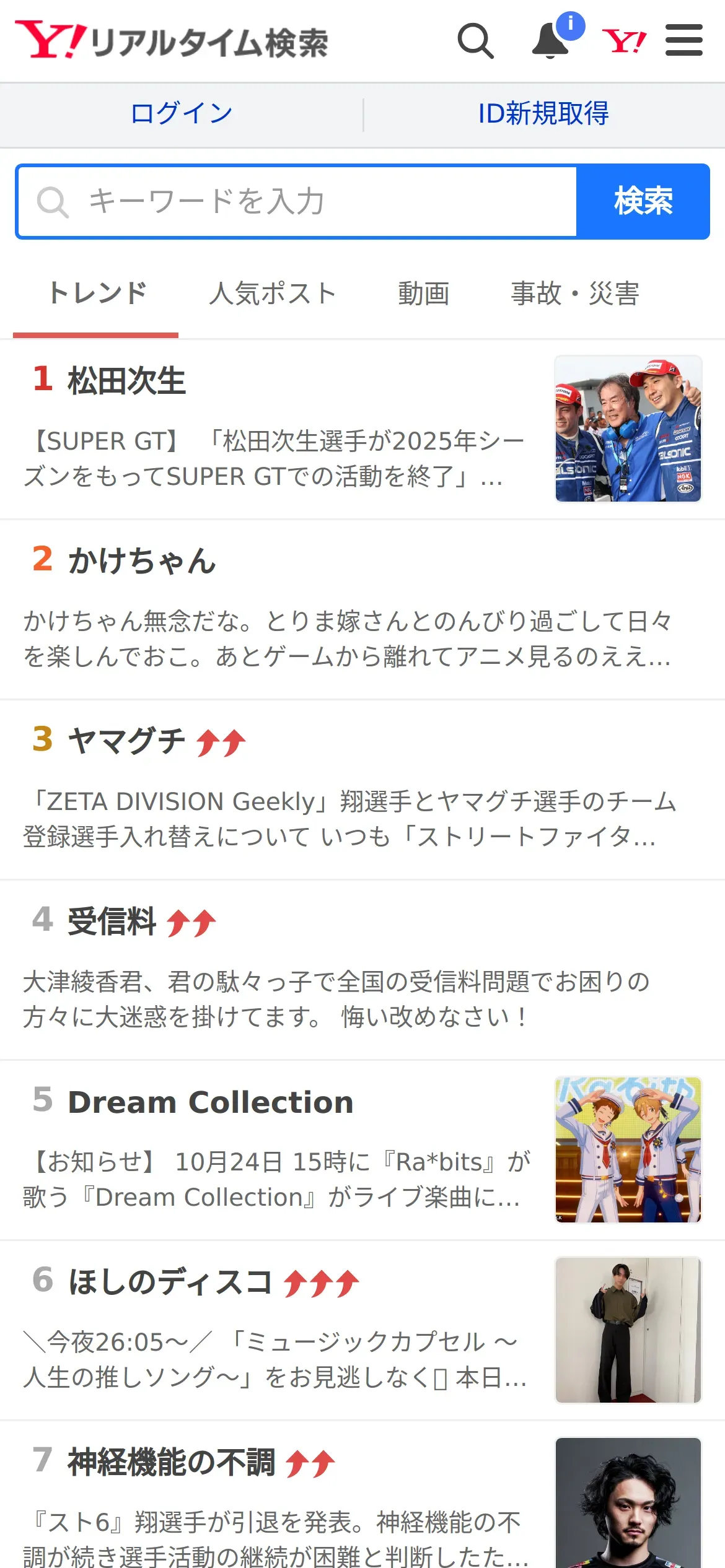Switch to the 人気ポスト tab

[x=272, y=294]
